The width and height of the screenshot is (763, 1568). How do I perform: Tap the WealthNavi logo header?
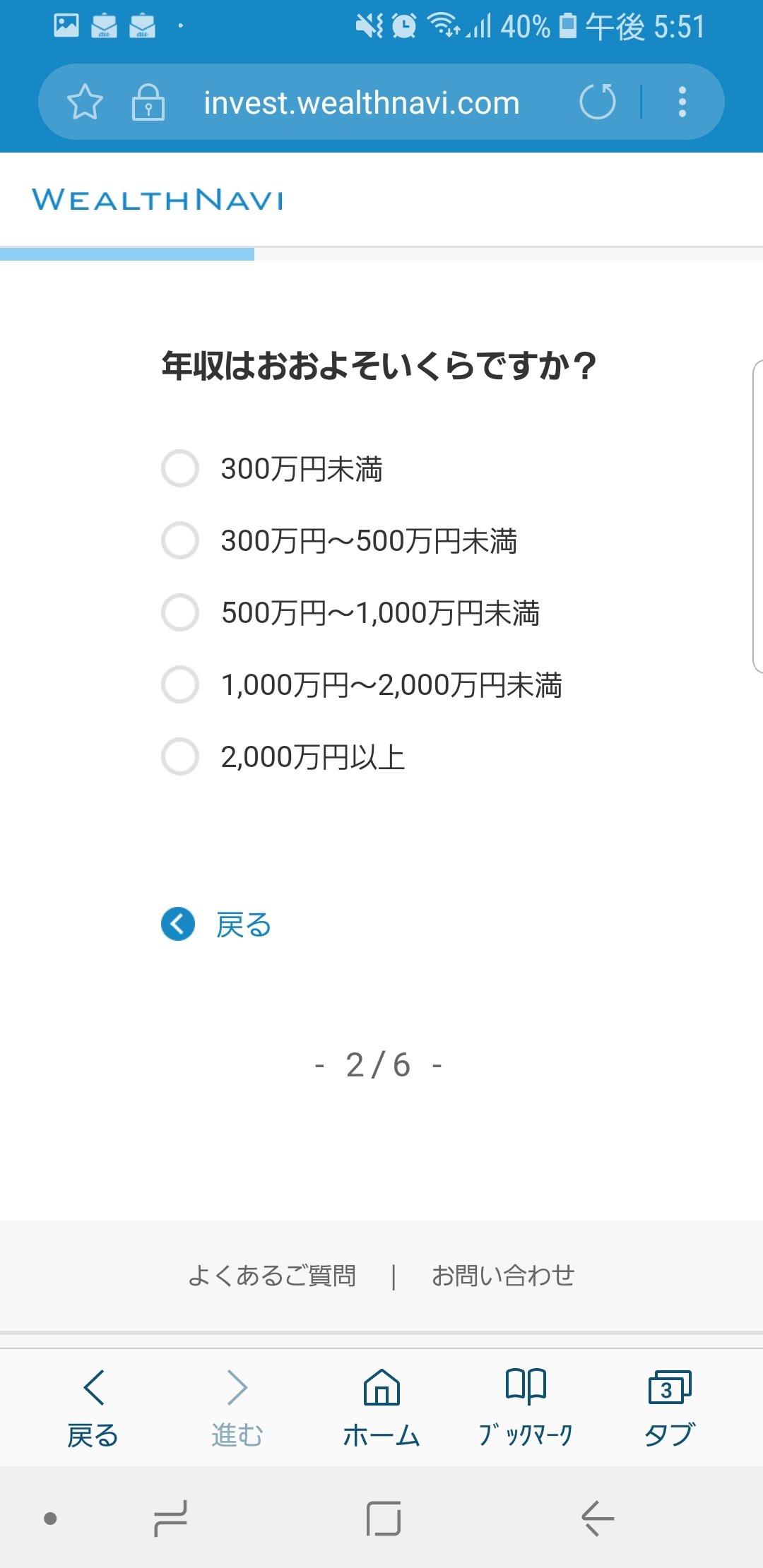pyautogui.click(x=158, y=200)
